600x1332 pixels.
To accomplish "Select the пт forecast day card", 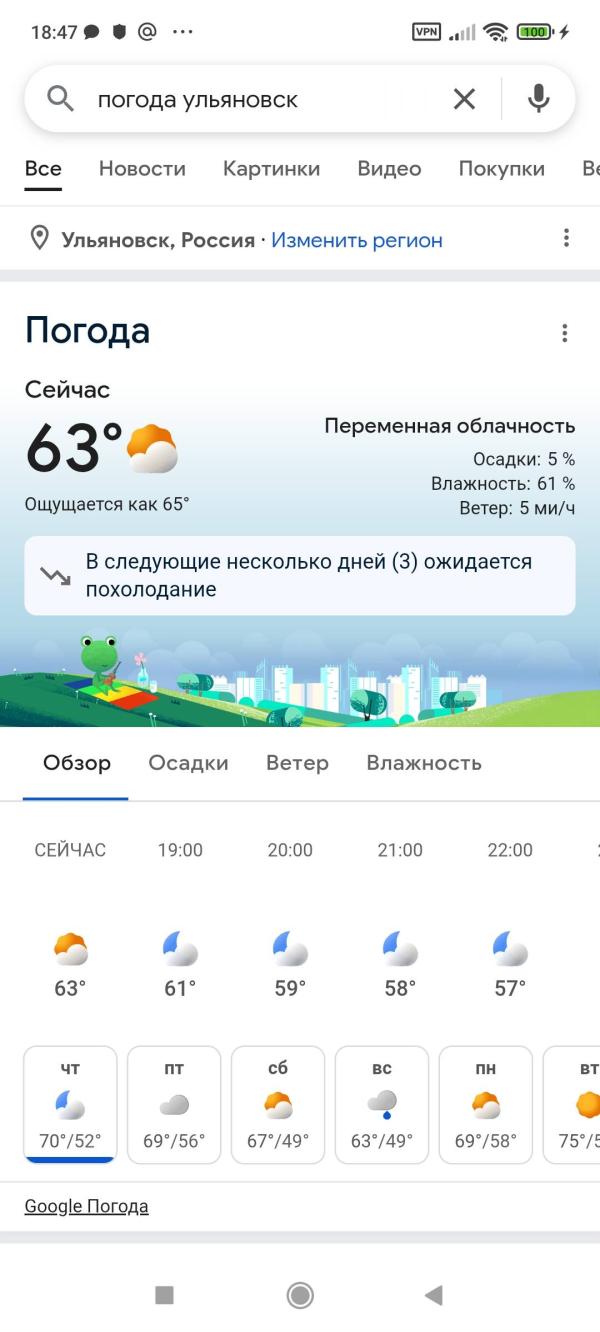I will pyautogui.click(x=174, y=1105).
